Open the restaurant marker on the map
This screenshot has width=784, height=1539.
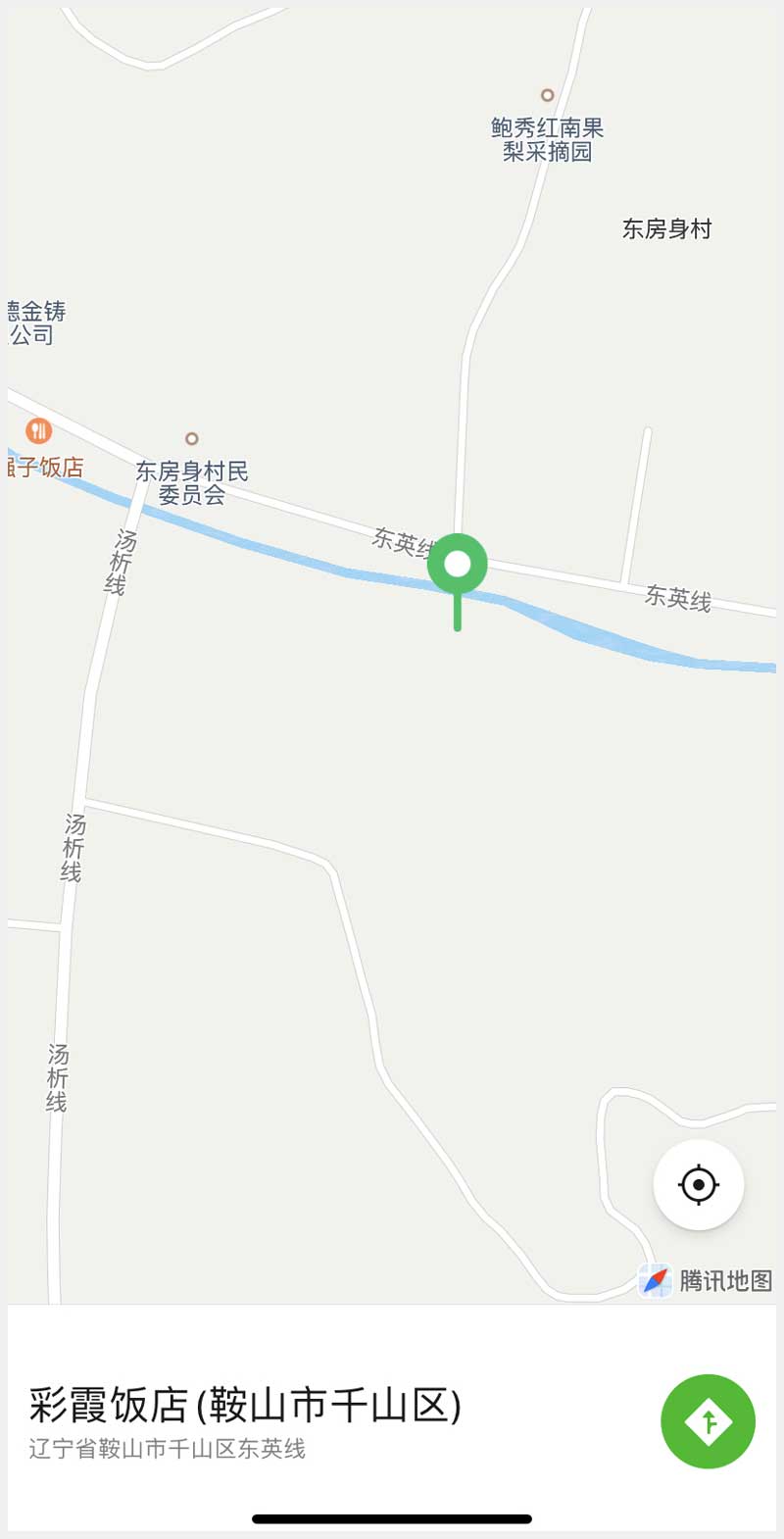[x=38, y=430]
